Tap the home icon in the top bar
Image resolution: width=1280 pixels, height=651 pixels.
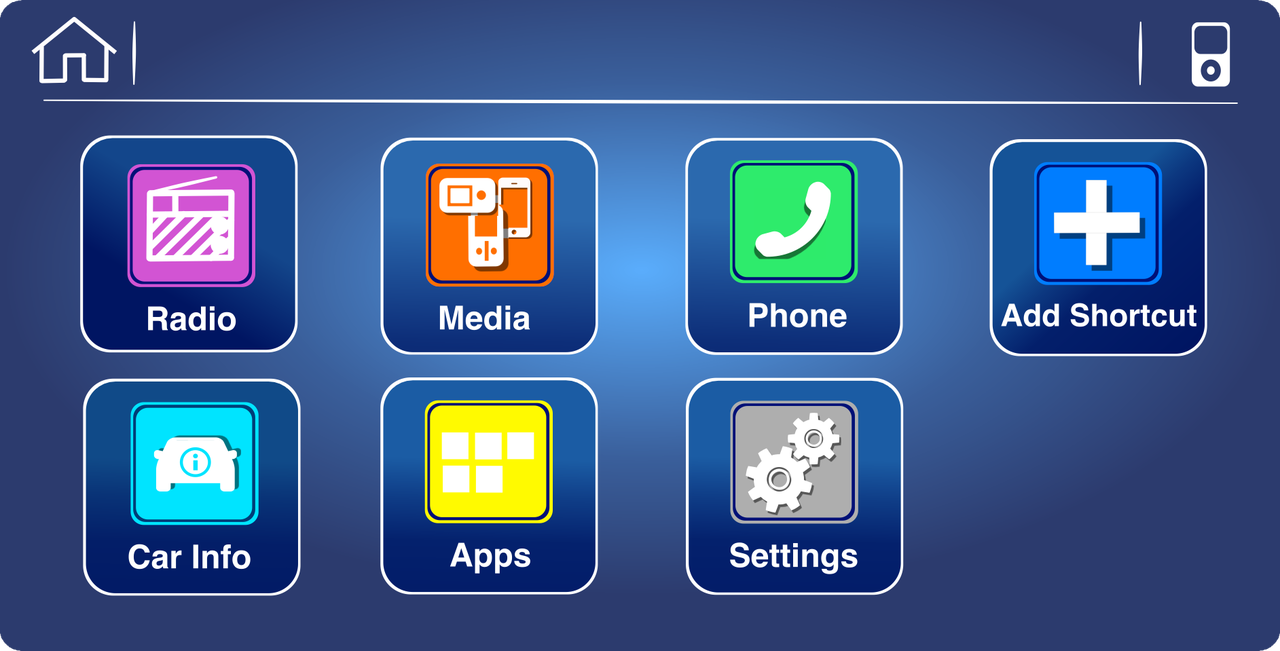point(74,50)
